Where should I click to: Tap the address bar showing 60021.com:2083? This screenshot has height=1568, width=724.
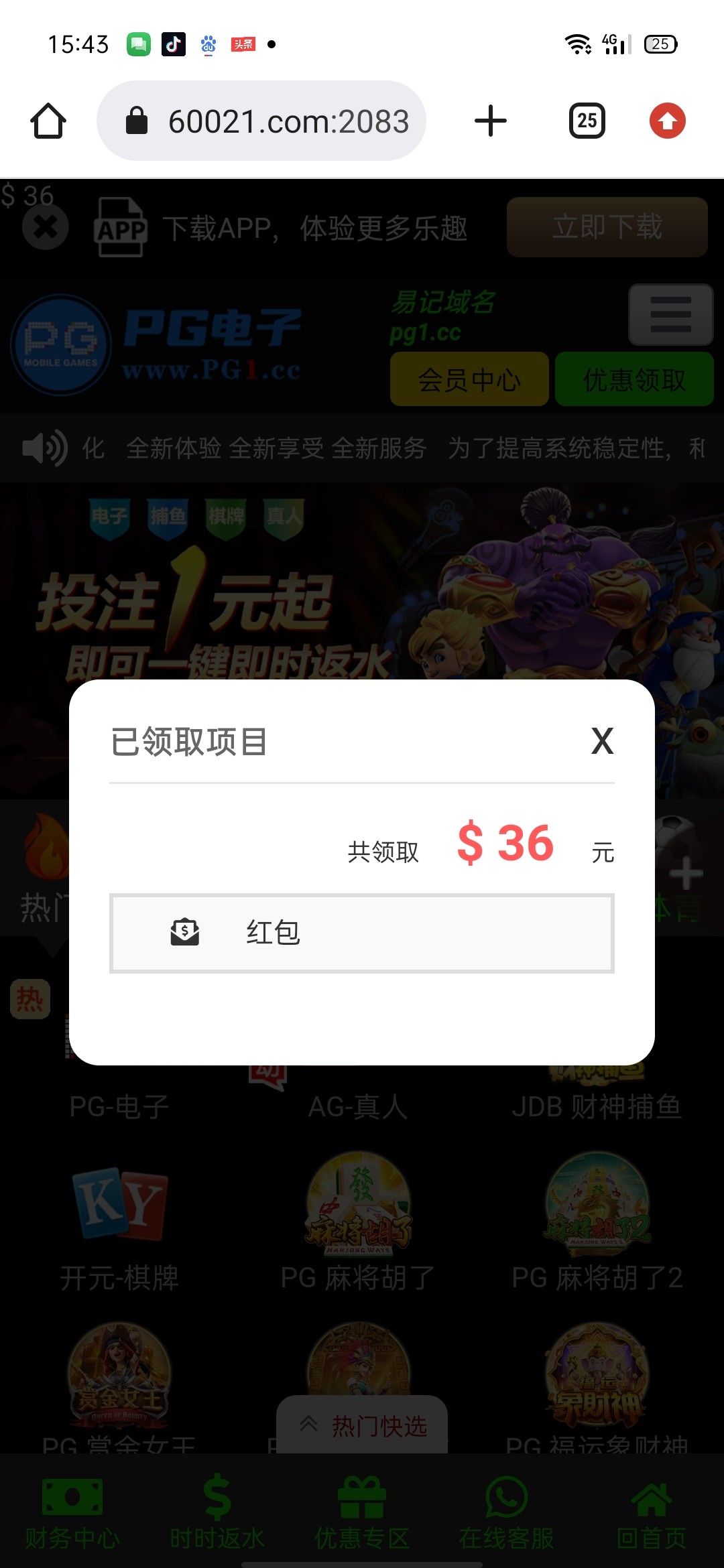(261, 121)
